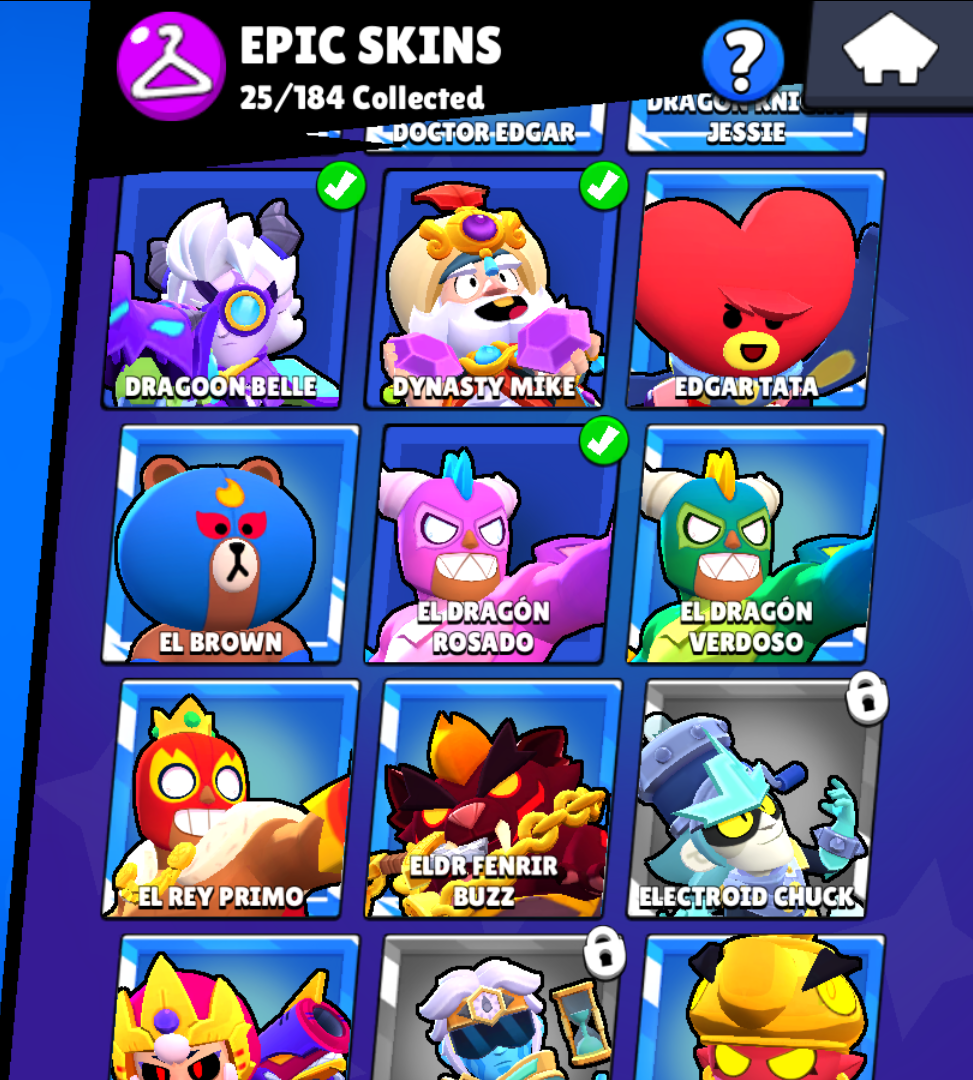This screenshot has height=1080, width=973.
Task: Open the help question mark button
Action: tap(742, 60)
